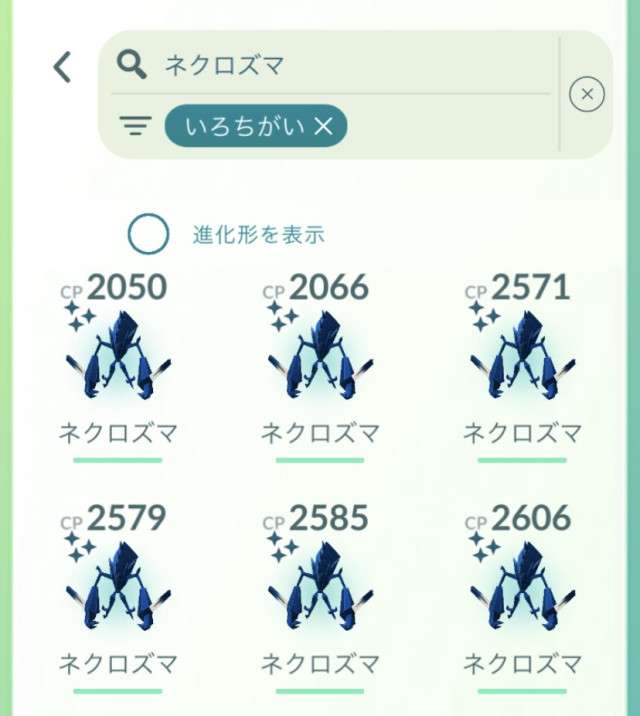Clear the search with the circled X
This screenshot has height=716, width=640.
[x=587, y=95]
